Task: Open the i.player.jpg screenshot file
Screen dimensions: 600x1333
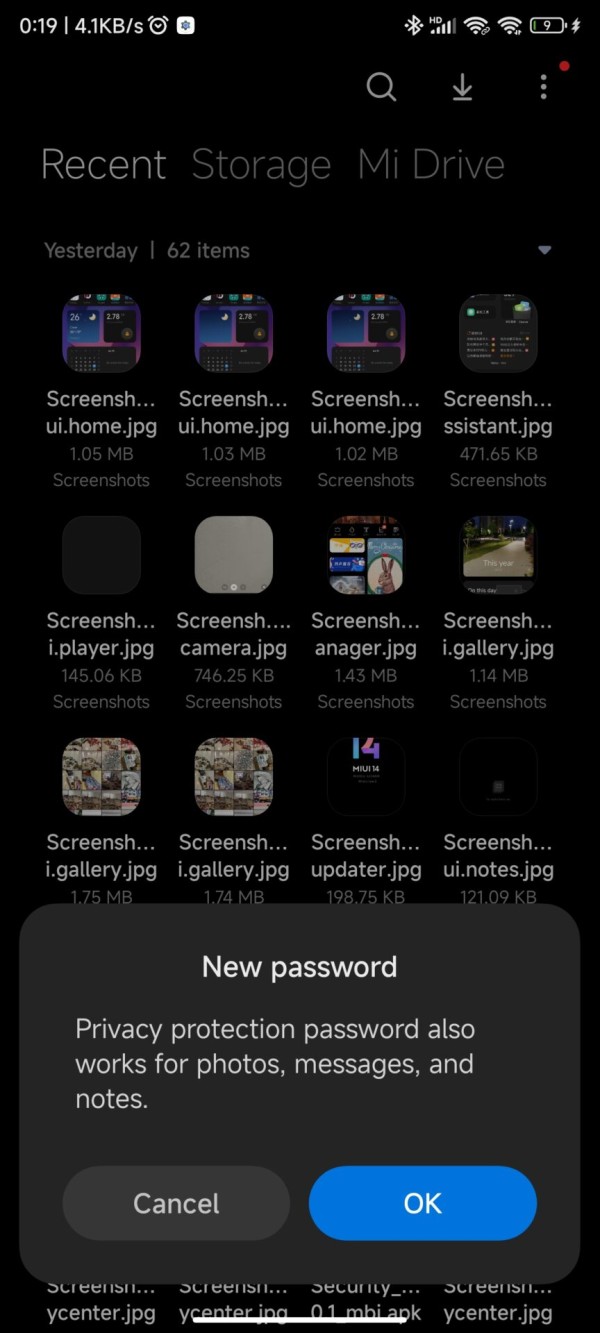Action: point(101,556)
